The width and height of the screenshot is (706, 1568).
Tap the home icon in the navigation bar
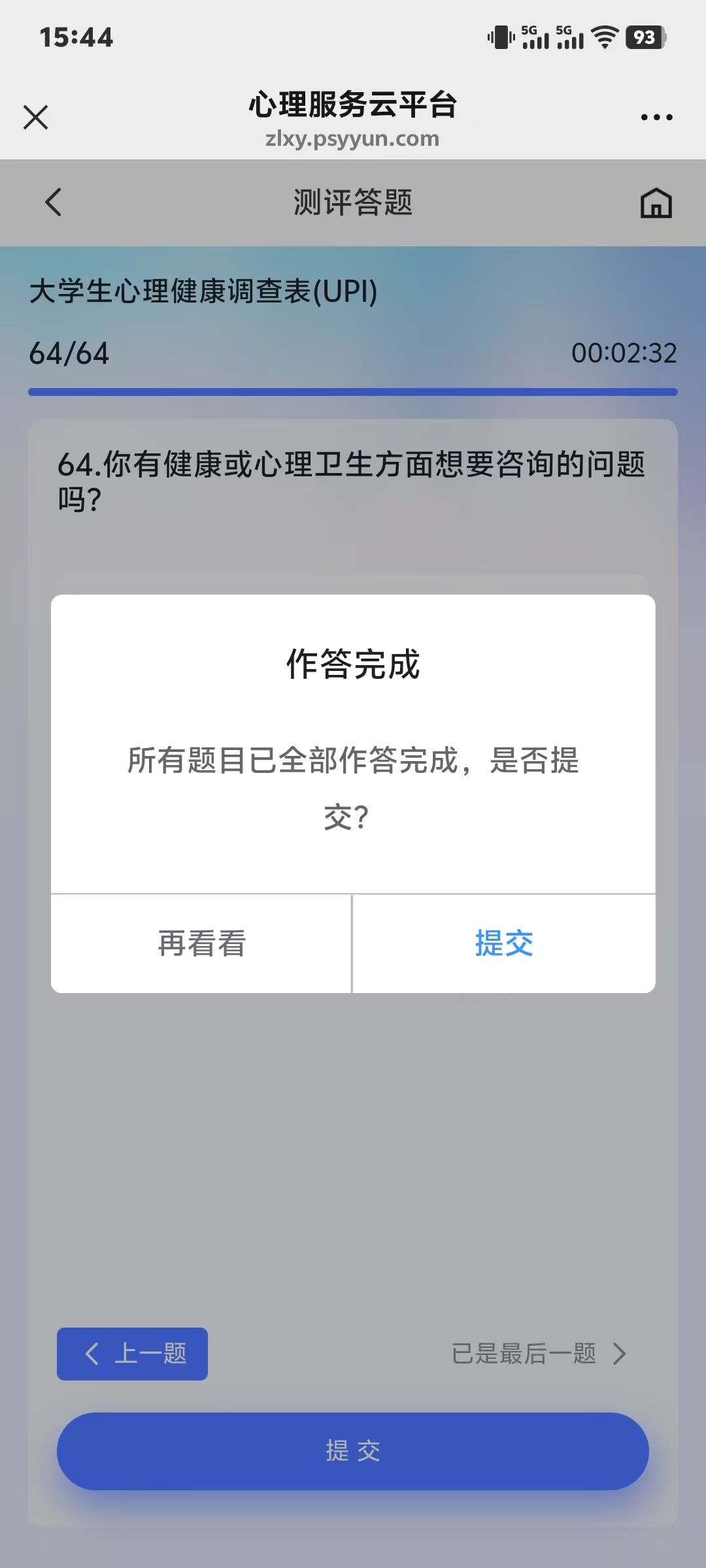click(x=656, y=202)
